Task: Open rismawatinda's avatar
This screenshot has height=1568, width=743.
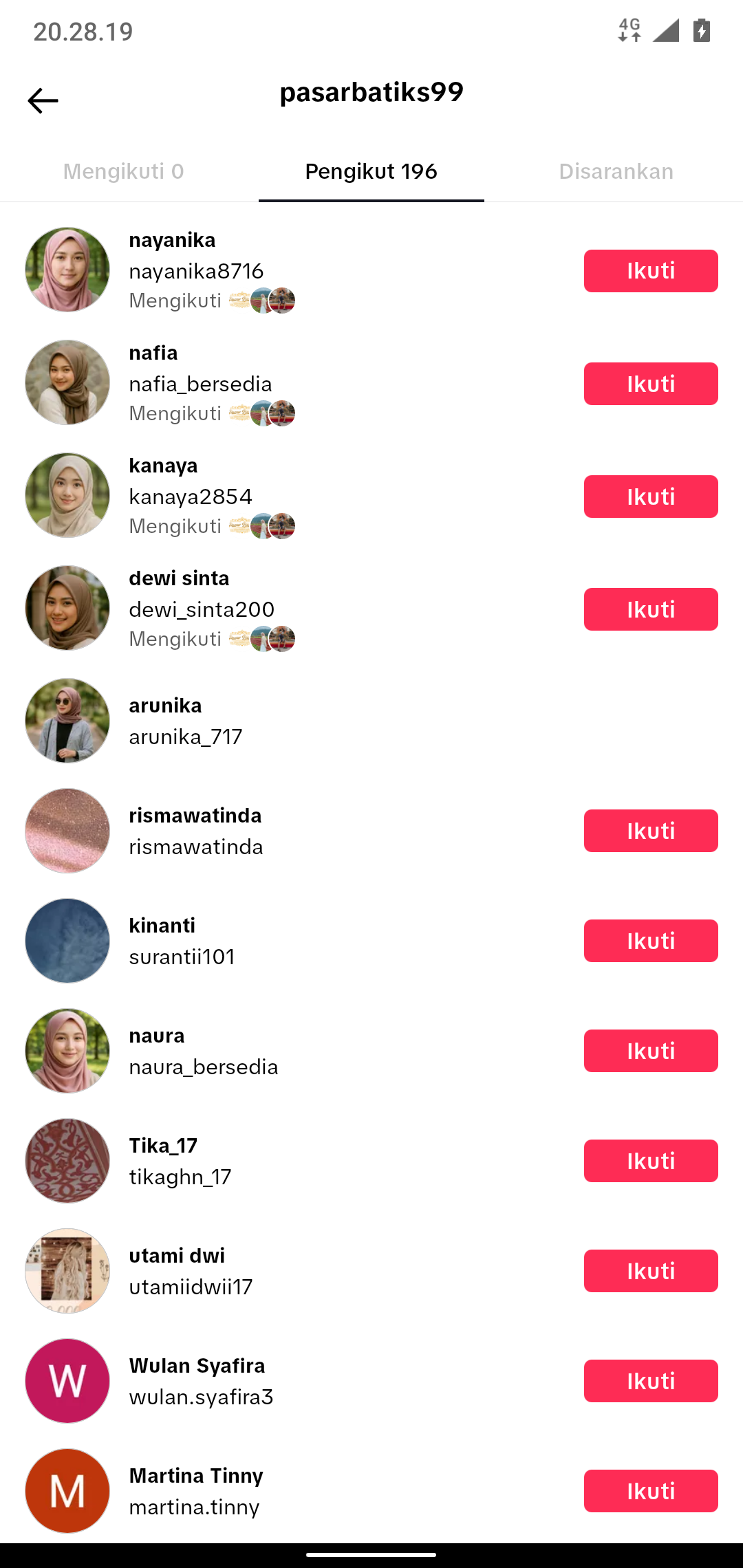Action: point(67,831)
